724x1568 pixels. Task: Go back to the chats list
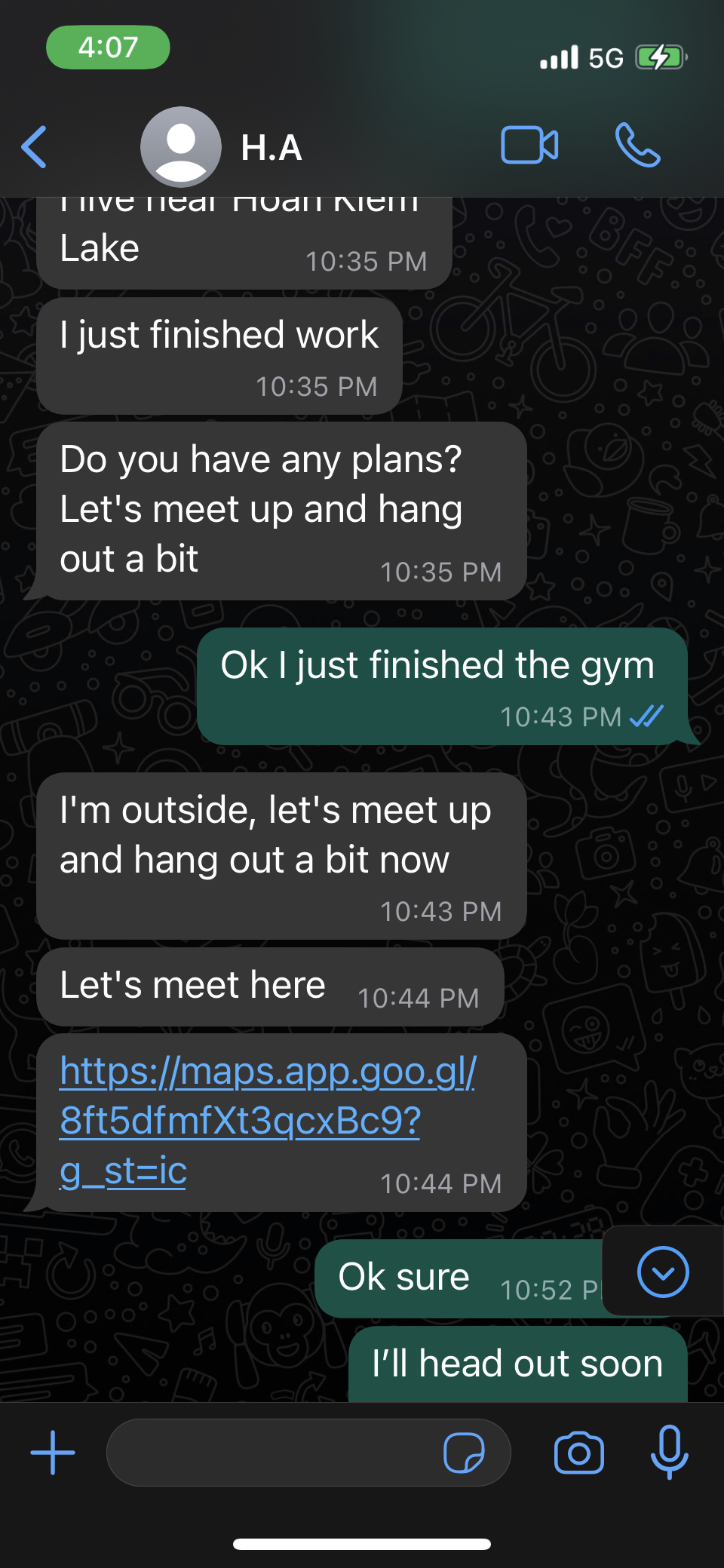pyautogui.click(x=35, y=146)
